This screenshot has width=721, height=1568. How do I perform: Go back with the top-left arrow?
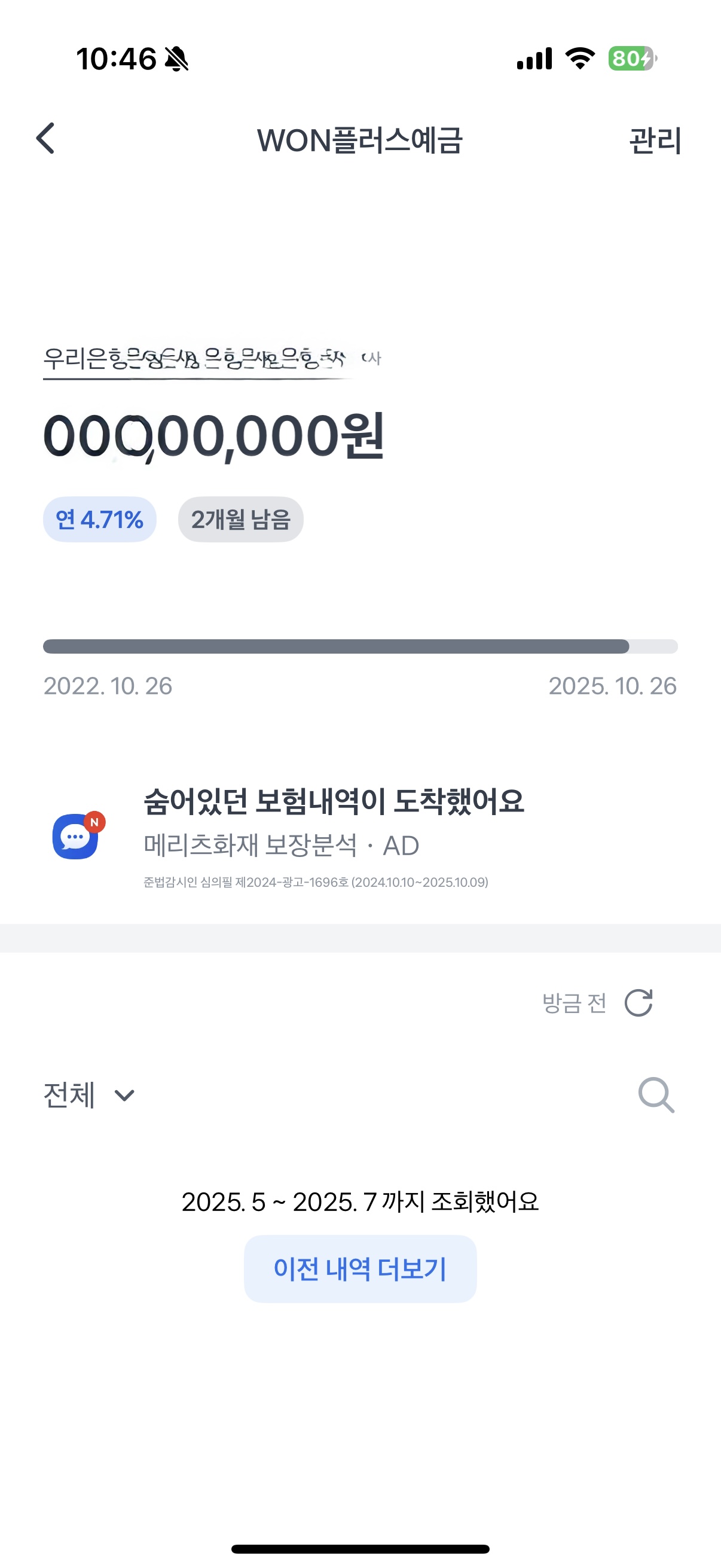coord(45,139)
